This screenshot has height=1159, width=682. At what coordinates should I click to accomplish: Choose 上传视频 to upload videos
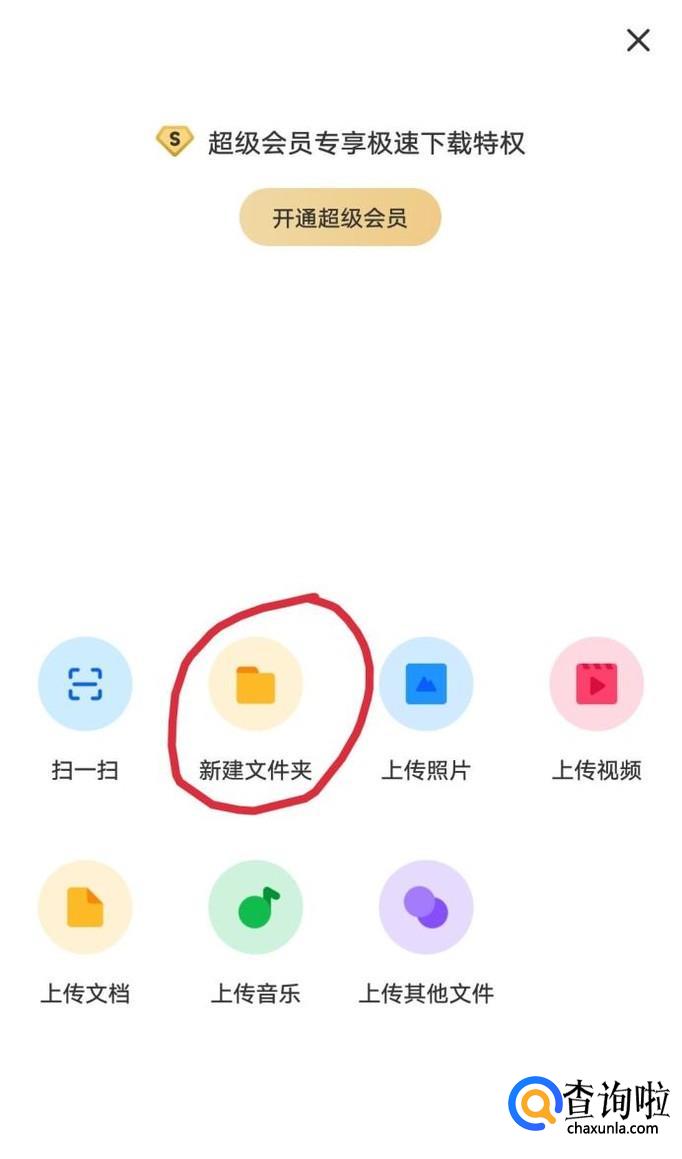click(x=596, y=685)
